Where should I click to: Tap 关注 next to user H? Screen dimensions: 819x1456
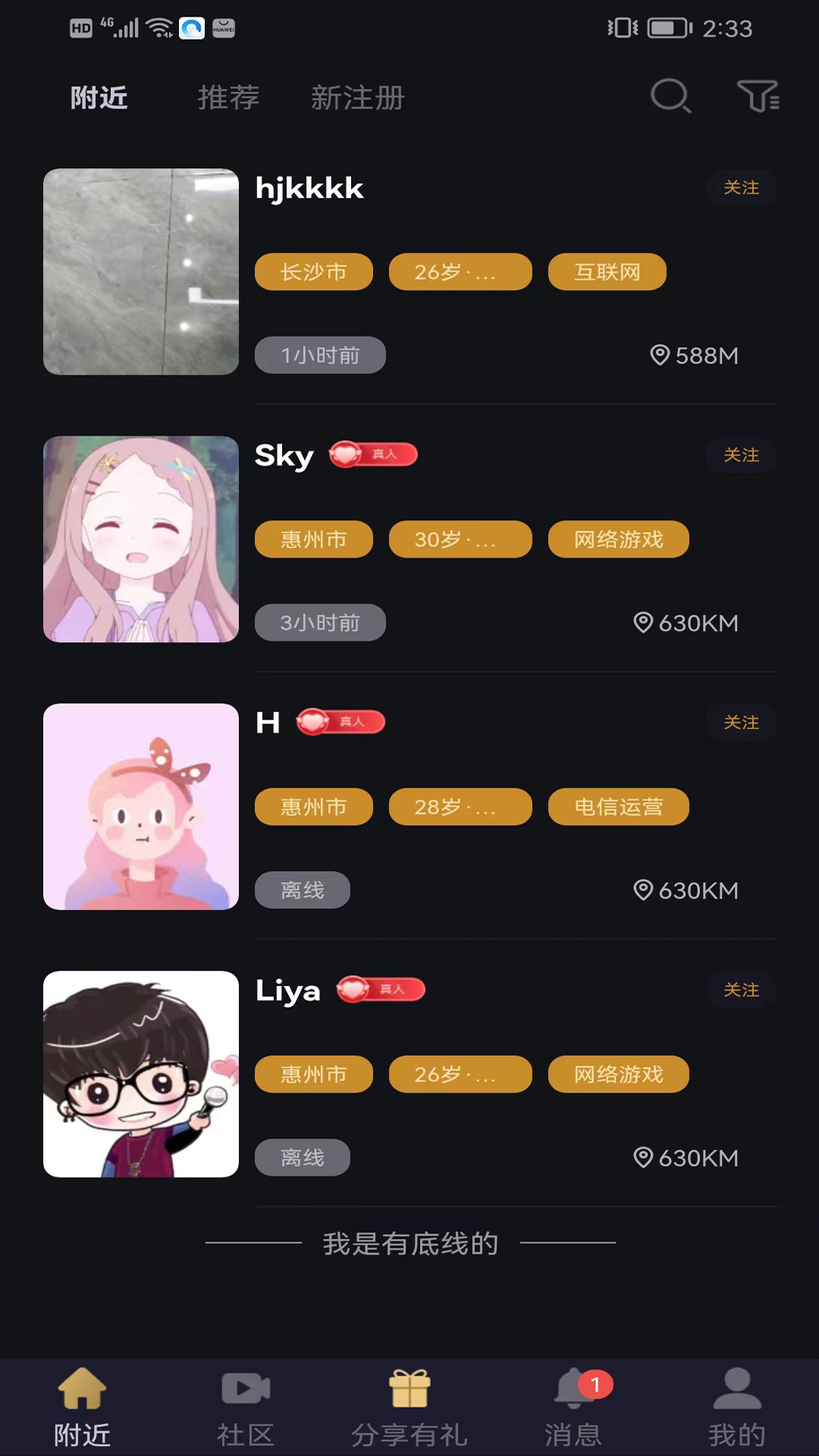pos(741,723)
